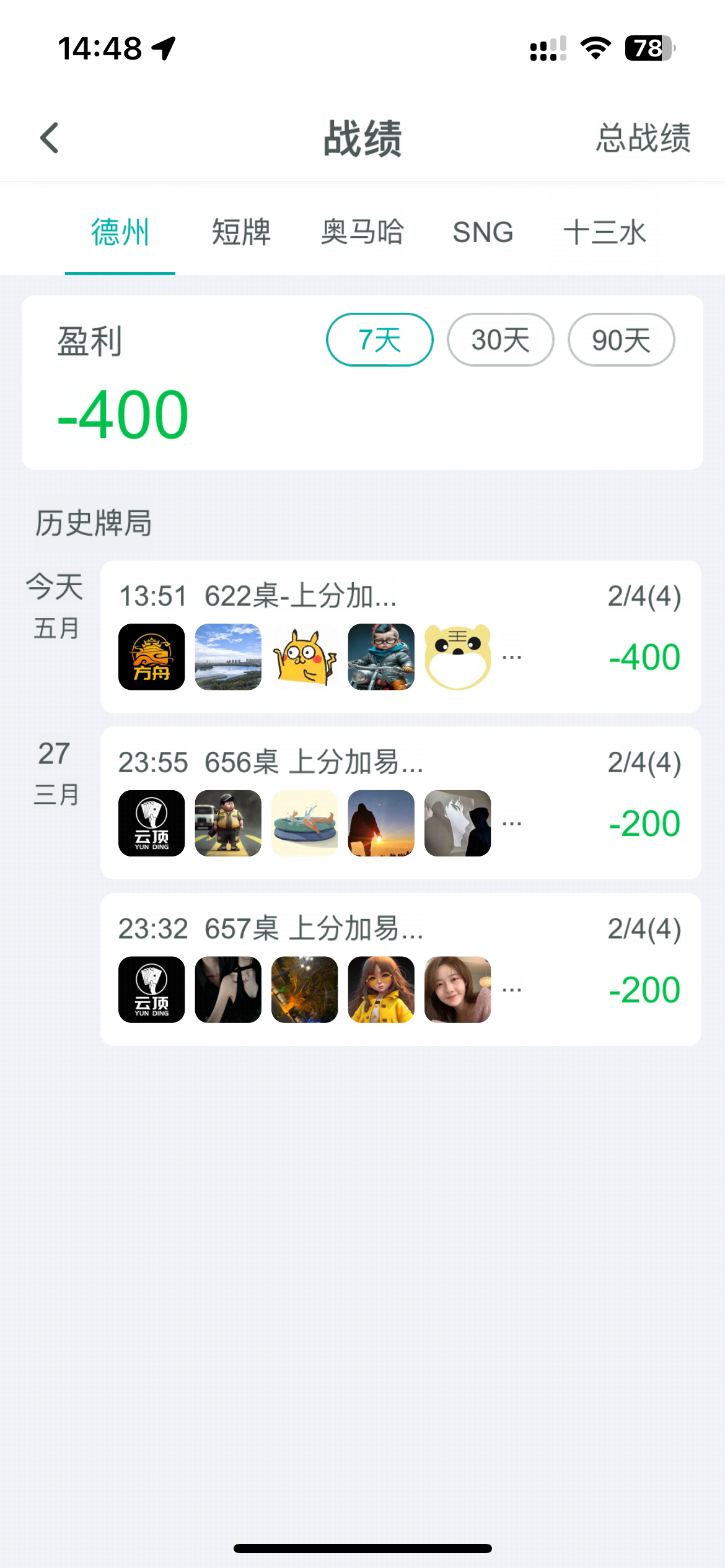
Task: Select the 德州 tab
Action: 120,232
